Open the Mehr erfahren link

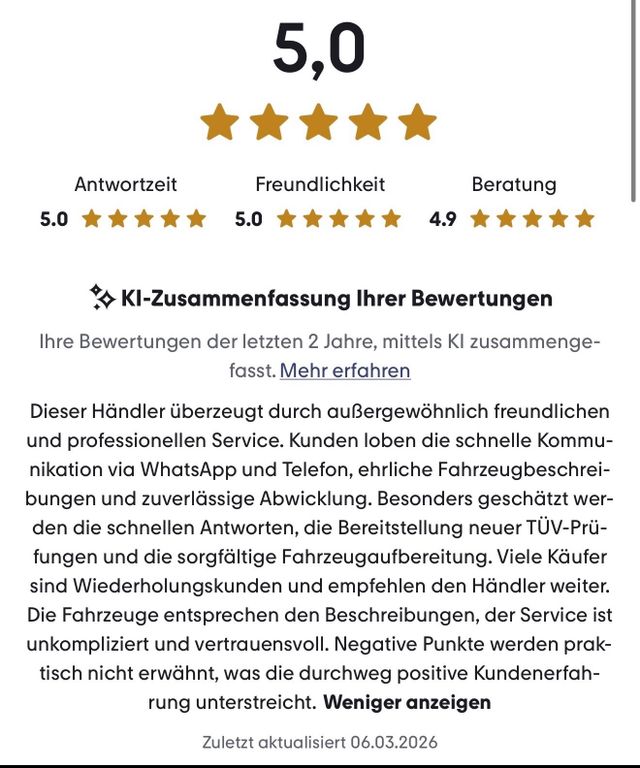(x=345, y=371)
